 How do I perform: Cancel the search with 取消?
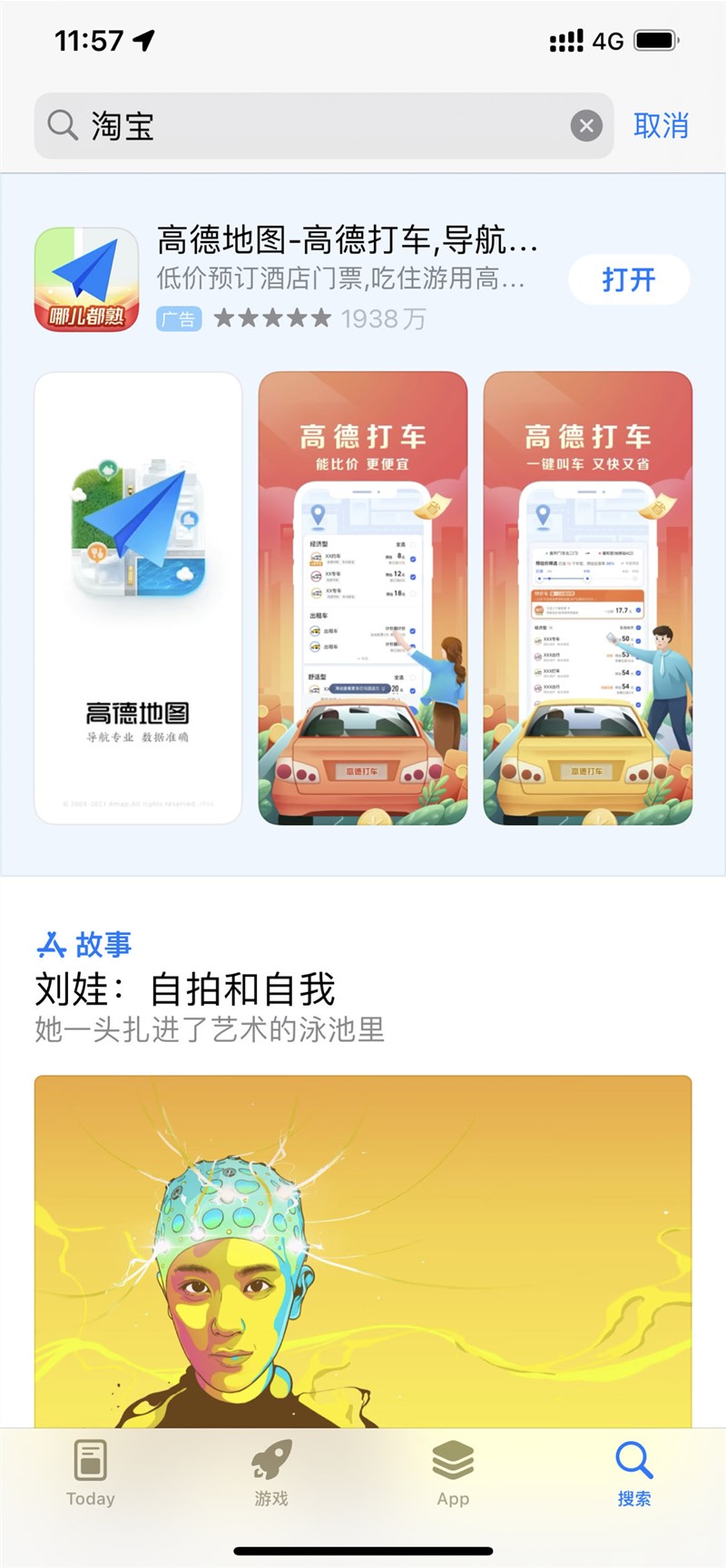pyautogui.click(x=661, y=125)
